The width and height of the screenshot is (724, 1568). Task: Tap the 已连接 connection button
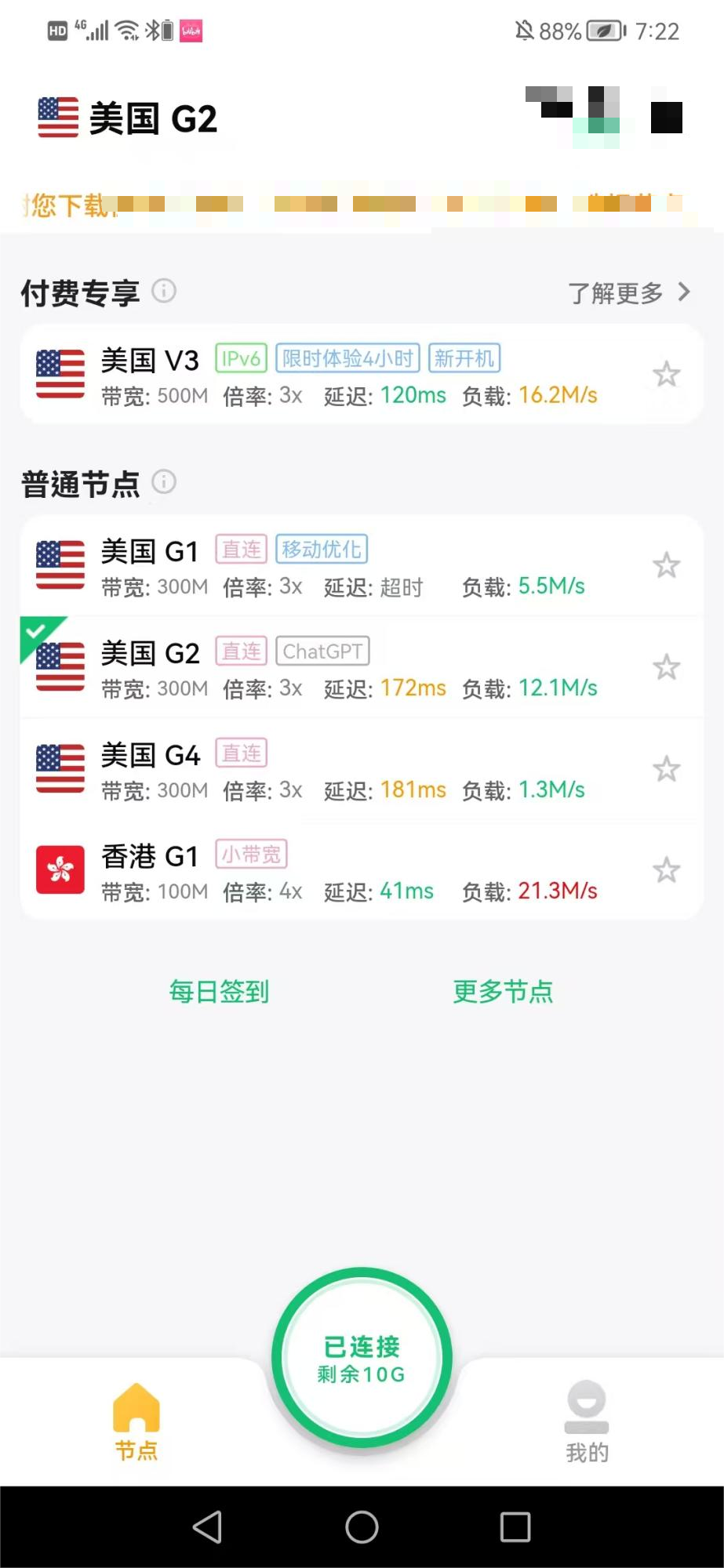coord(362,1358)
